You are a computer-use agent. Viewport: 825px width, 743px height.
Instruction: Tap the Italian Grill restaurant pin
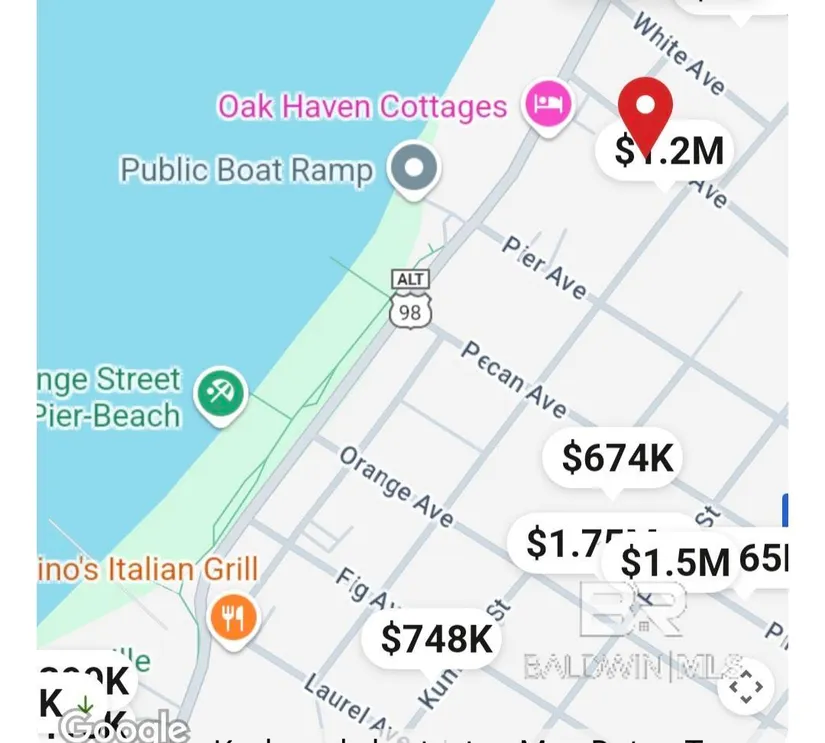(233, 619)
